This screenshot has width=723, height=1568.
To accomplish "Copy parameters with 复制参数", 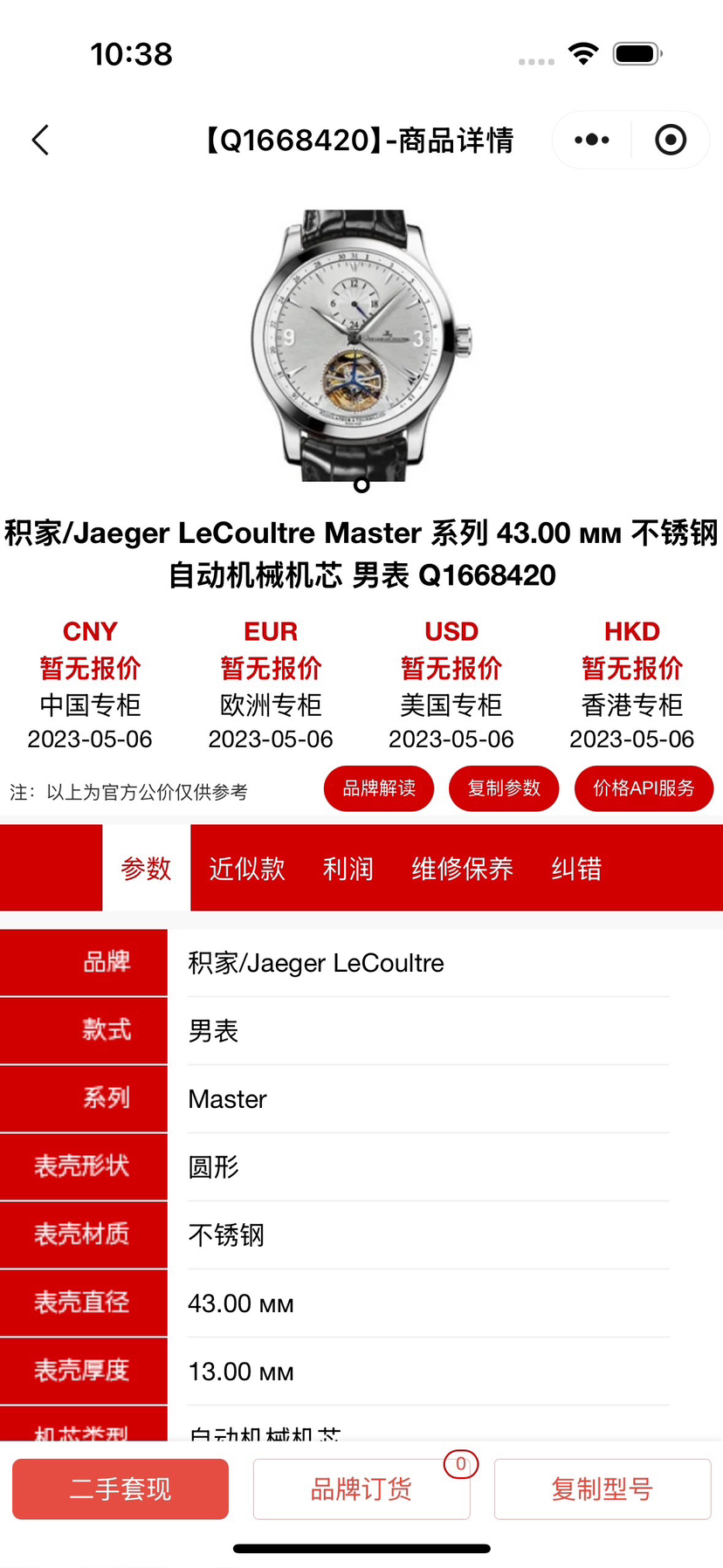I will click(x=504, y=788).
